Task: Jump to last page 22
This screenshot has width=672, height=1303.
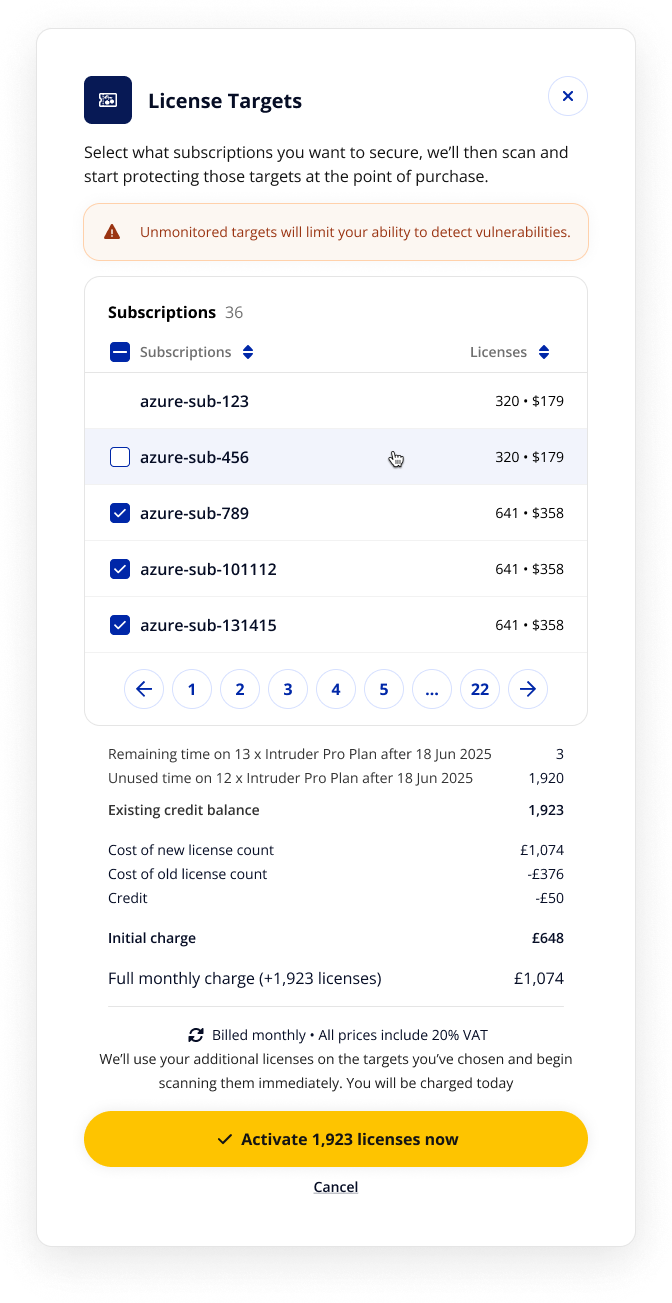Action: coord(480,689)
